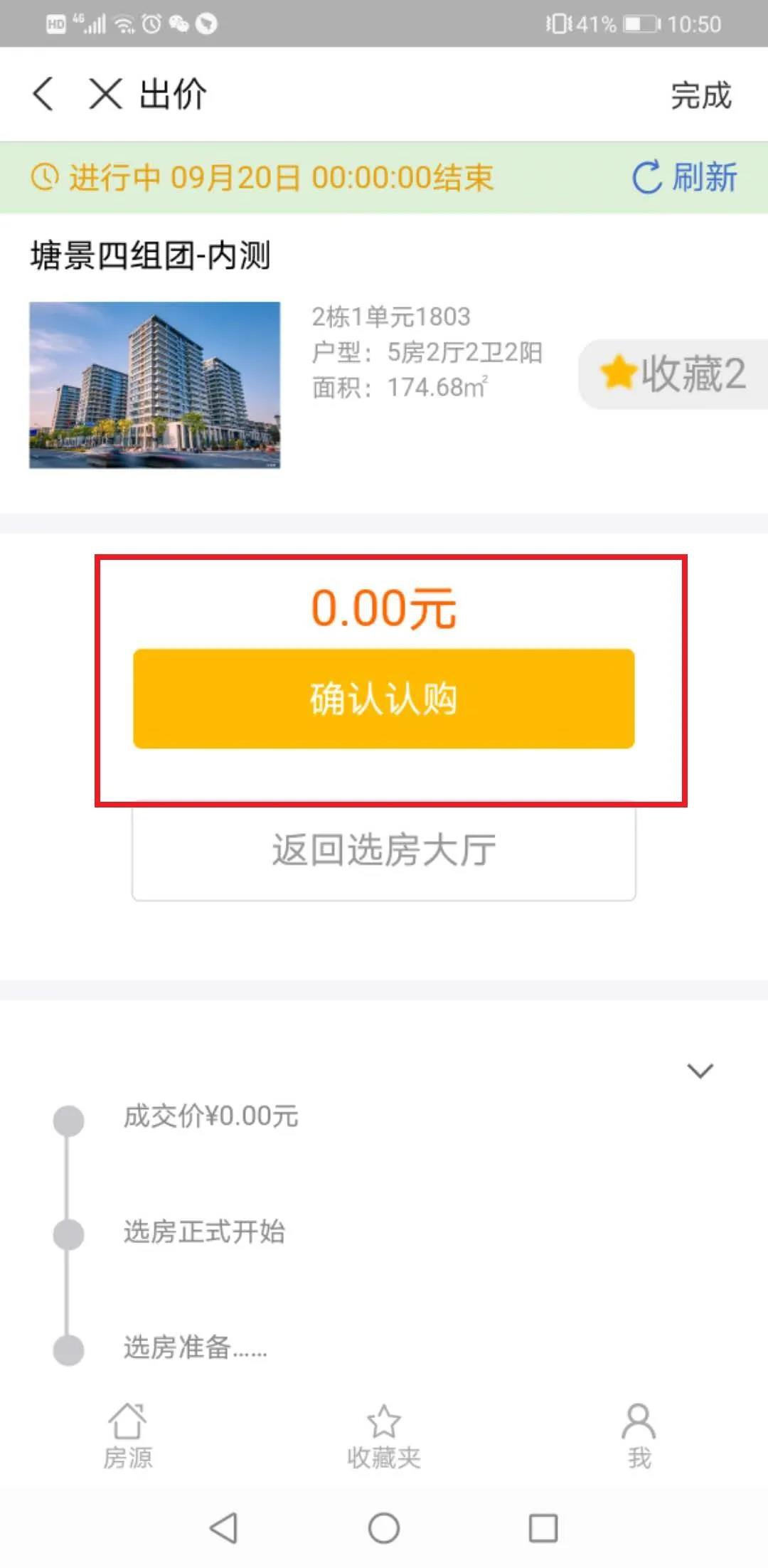
Task: Switch to the 房源 tab
Action: pos(128,1436)
